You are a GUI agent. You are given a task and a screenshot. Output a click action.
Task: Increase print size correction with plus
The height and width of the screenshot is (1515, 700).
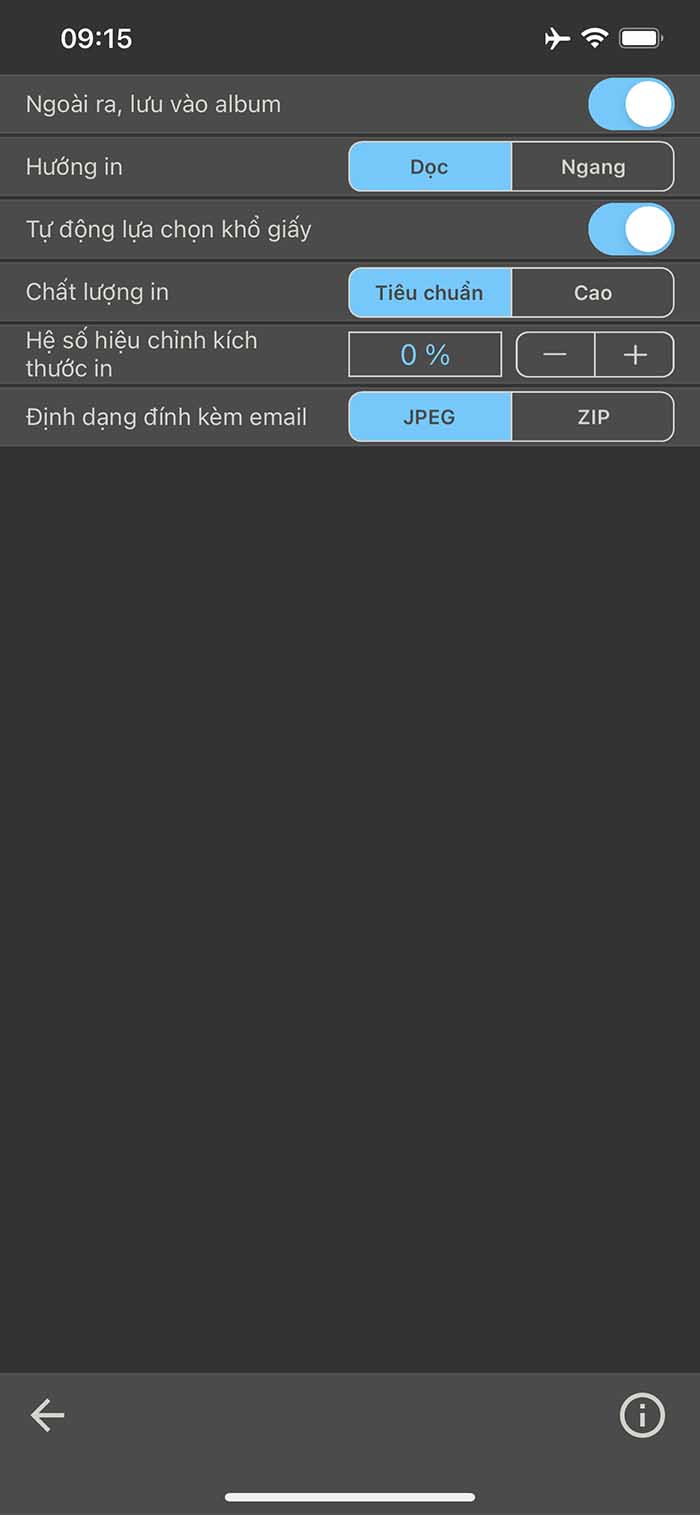[635, 355]
